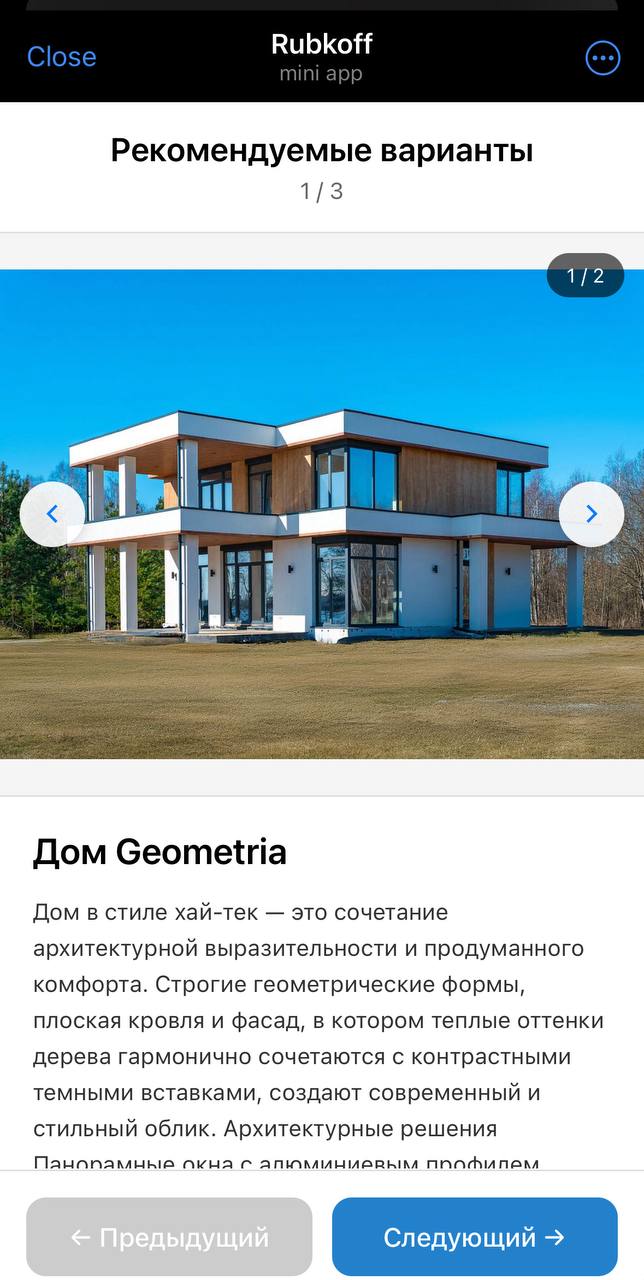644x1280 pixels.
Task: Tap the Предыдущий button
Action: [x=169, y=1237]
